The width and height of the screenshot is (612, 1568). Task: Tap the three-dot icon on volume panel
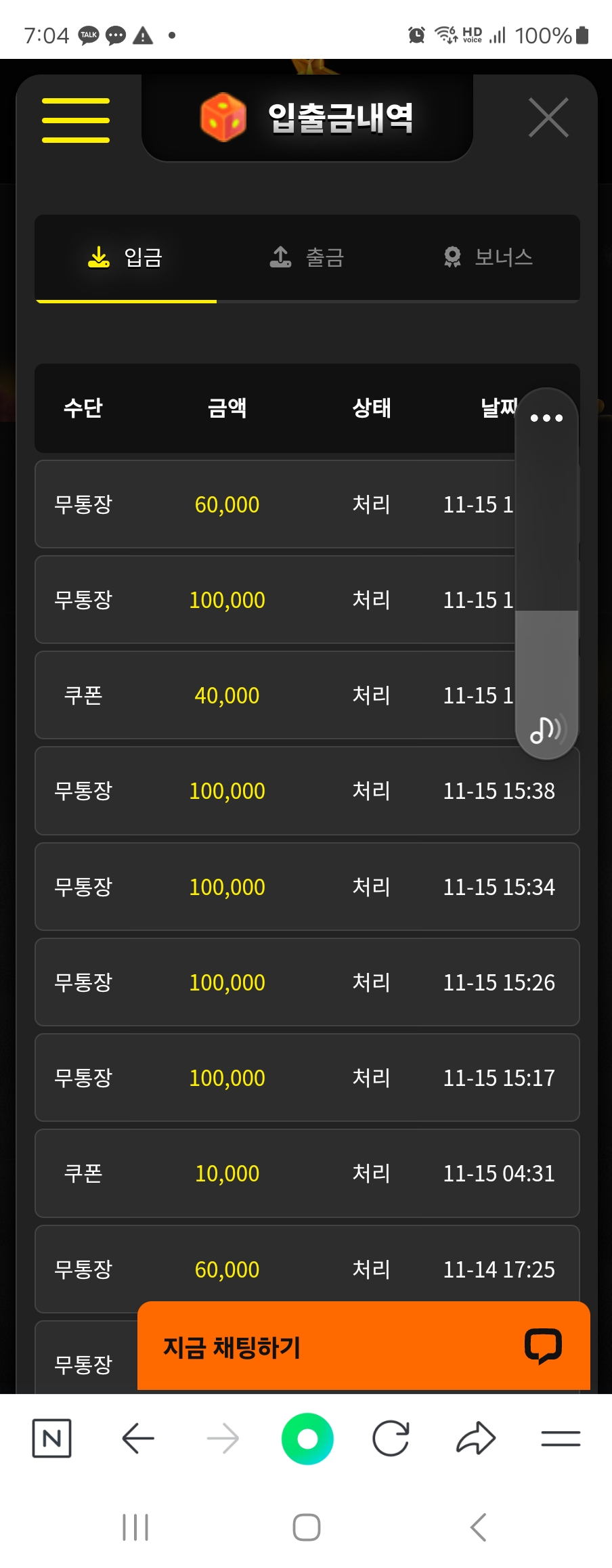tap(546, 418)
